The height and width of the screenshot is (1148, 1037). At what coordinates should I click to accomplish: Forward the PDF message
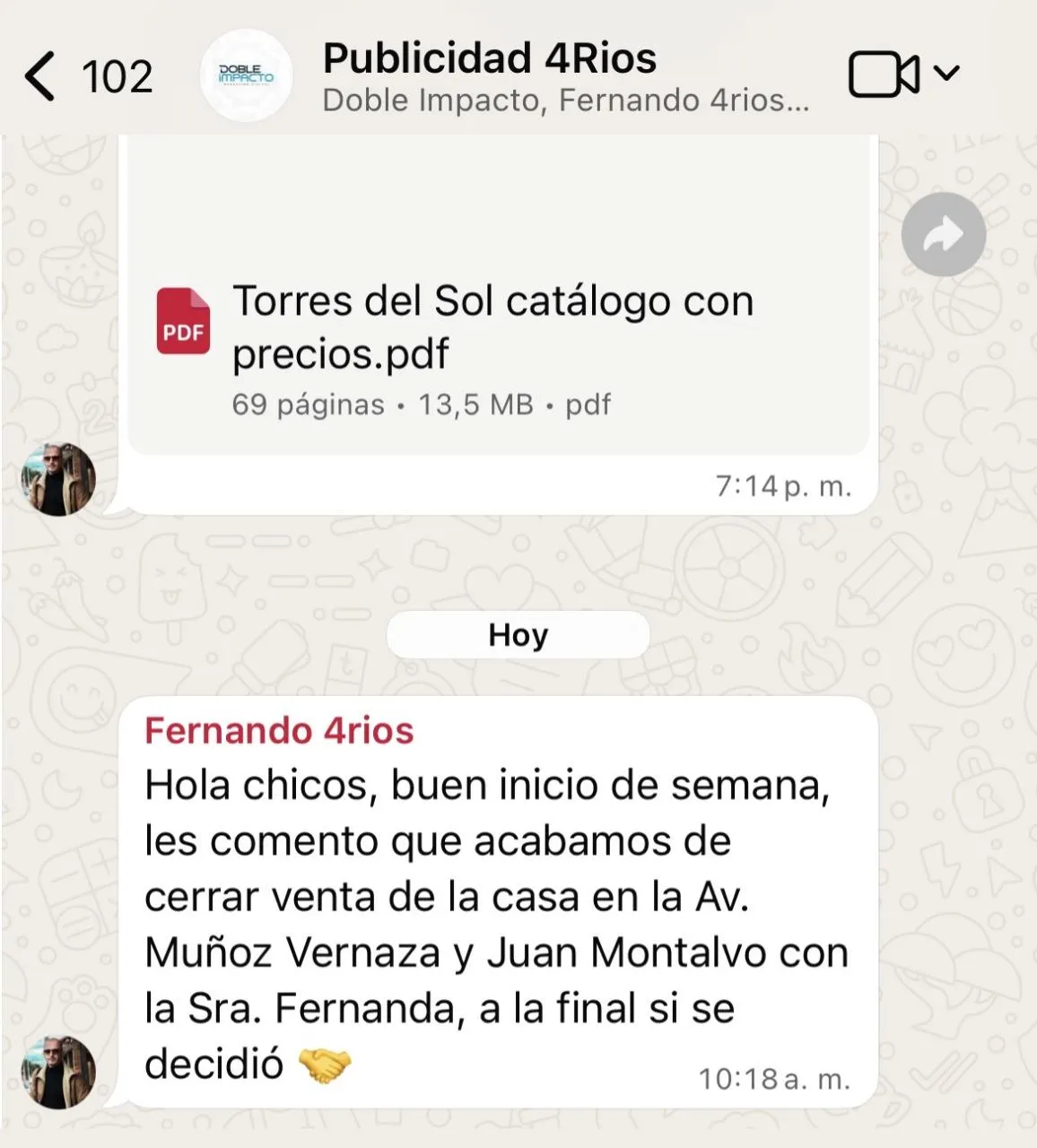click(943, 235)
